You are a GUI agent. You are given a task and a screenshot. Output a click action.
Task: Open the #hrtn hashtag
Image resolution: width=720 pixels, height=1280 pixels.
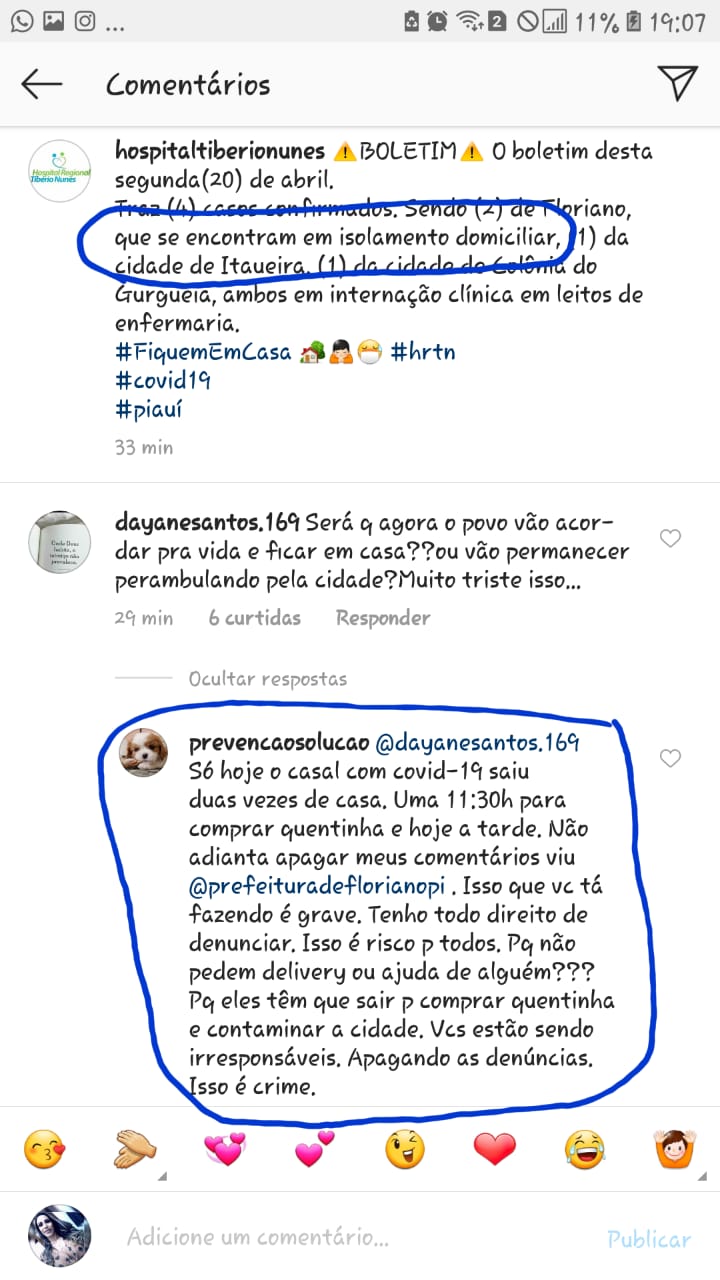[422, 352]
